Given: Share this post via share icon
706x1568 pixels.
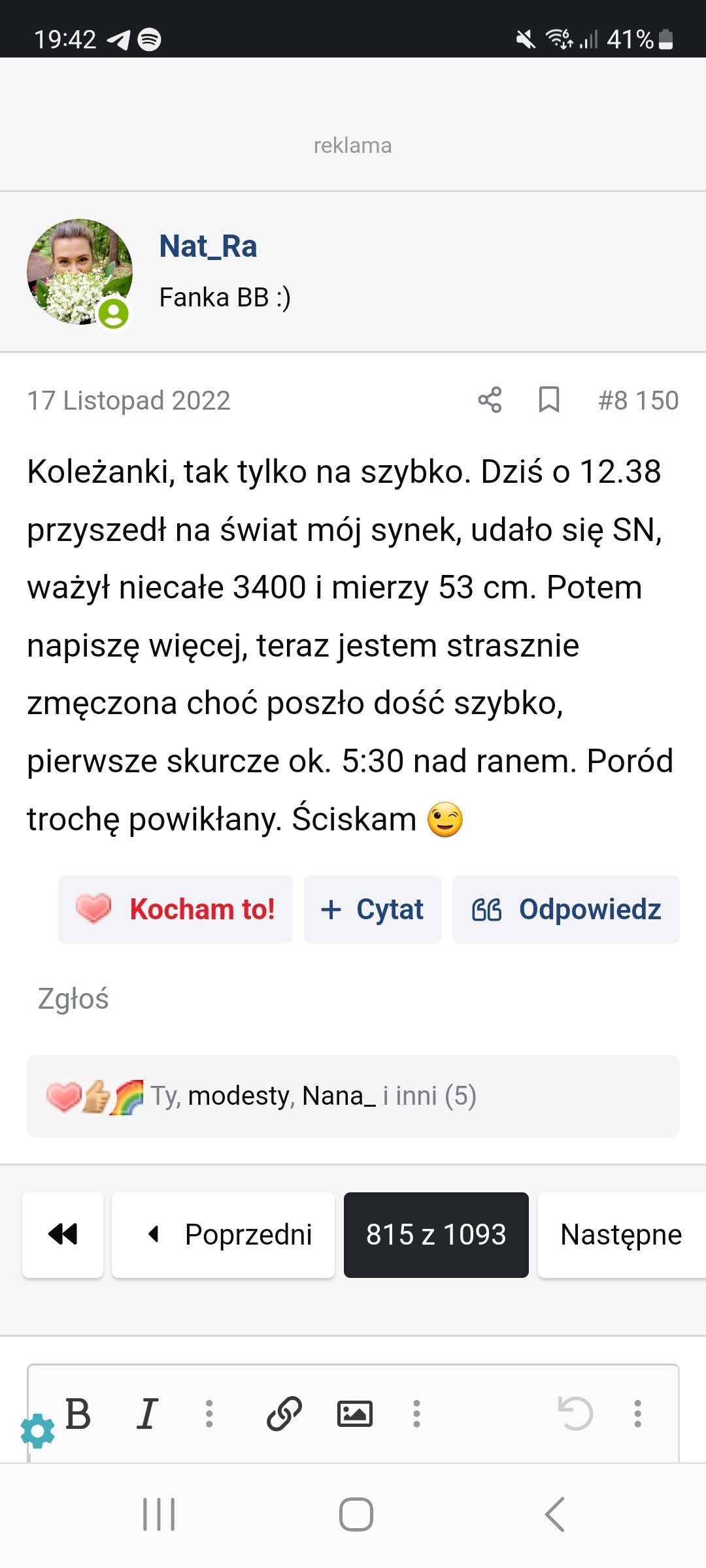Looking at the screenshot, I should click(490, 400).
